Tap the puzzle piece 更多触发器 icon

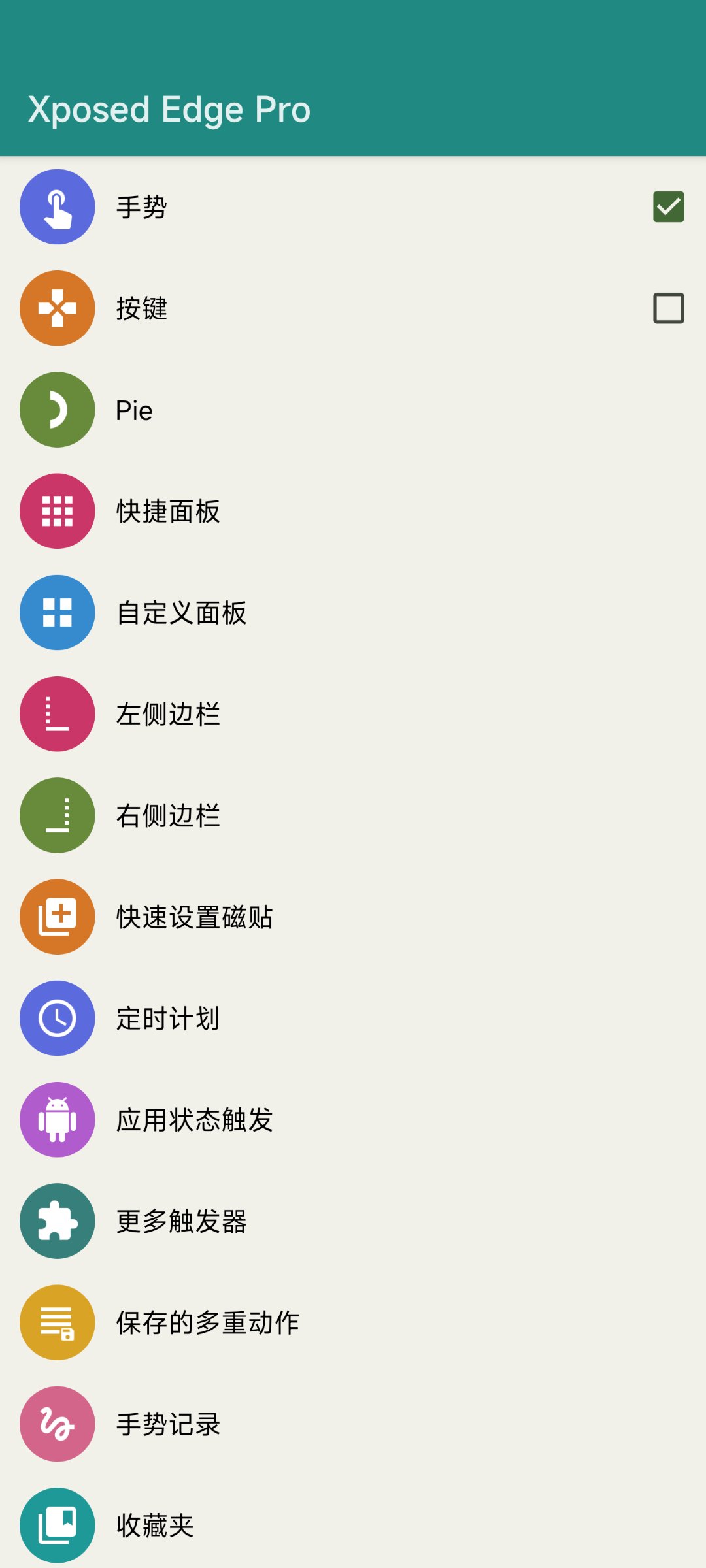coord(57,1220)
